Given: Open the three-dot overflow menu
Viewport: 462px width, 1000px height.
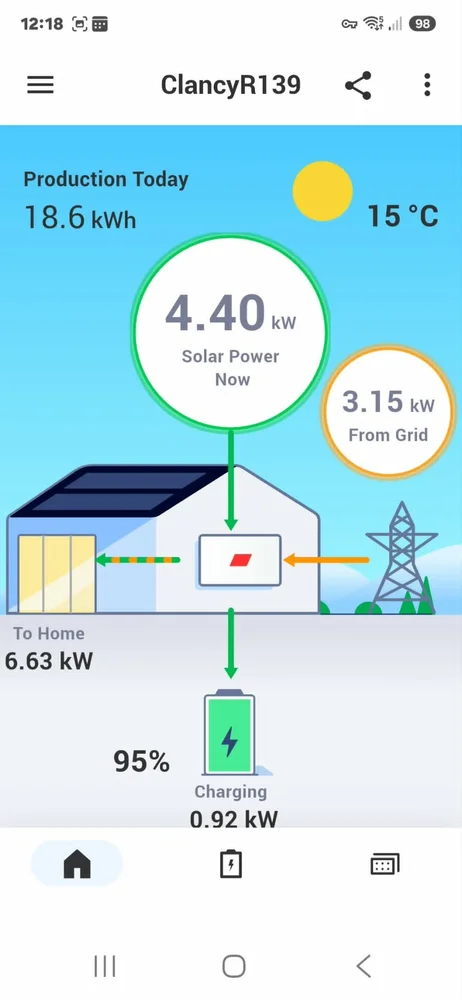Looking at the screenshot, I should point(427,85).
